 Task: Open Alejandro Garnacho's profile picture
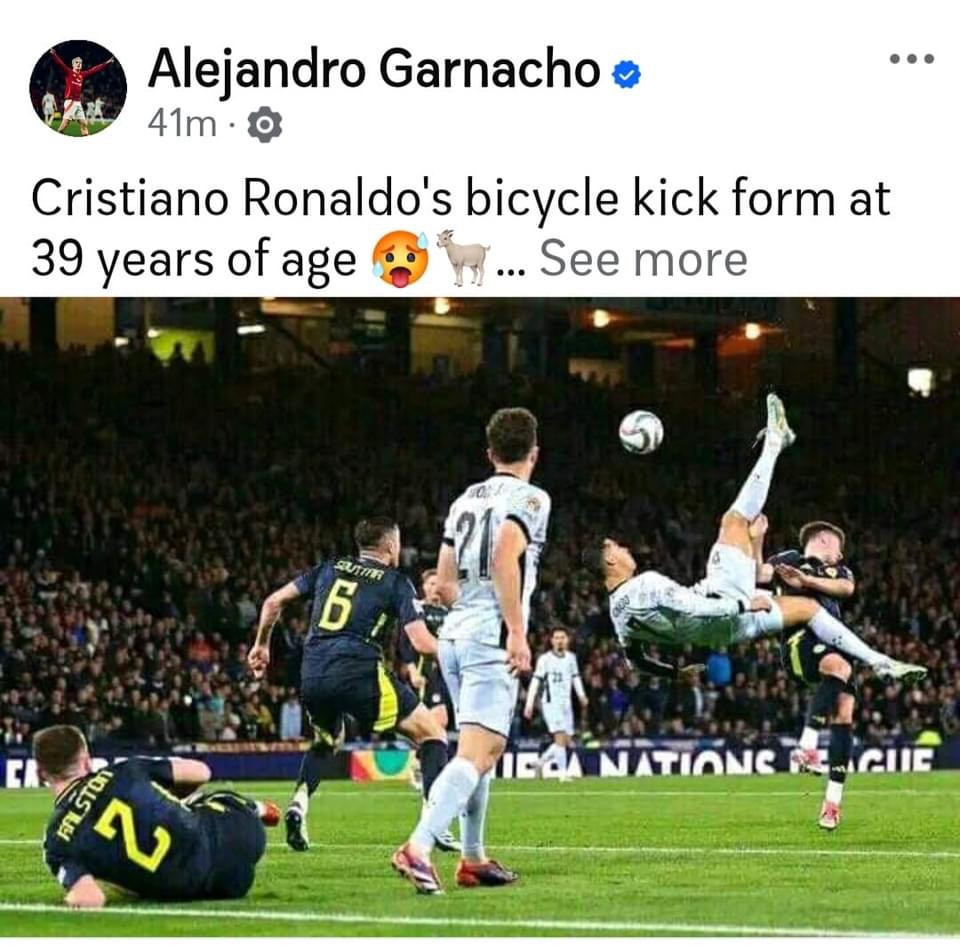click(78, 88)
